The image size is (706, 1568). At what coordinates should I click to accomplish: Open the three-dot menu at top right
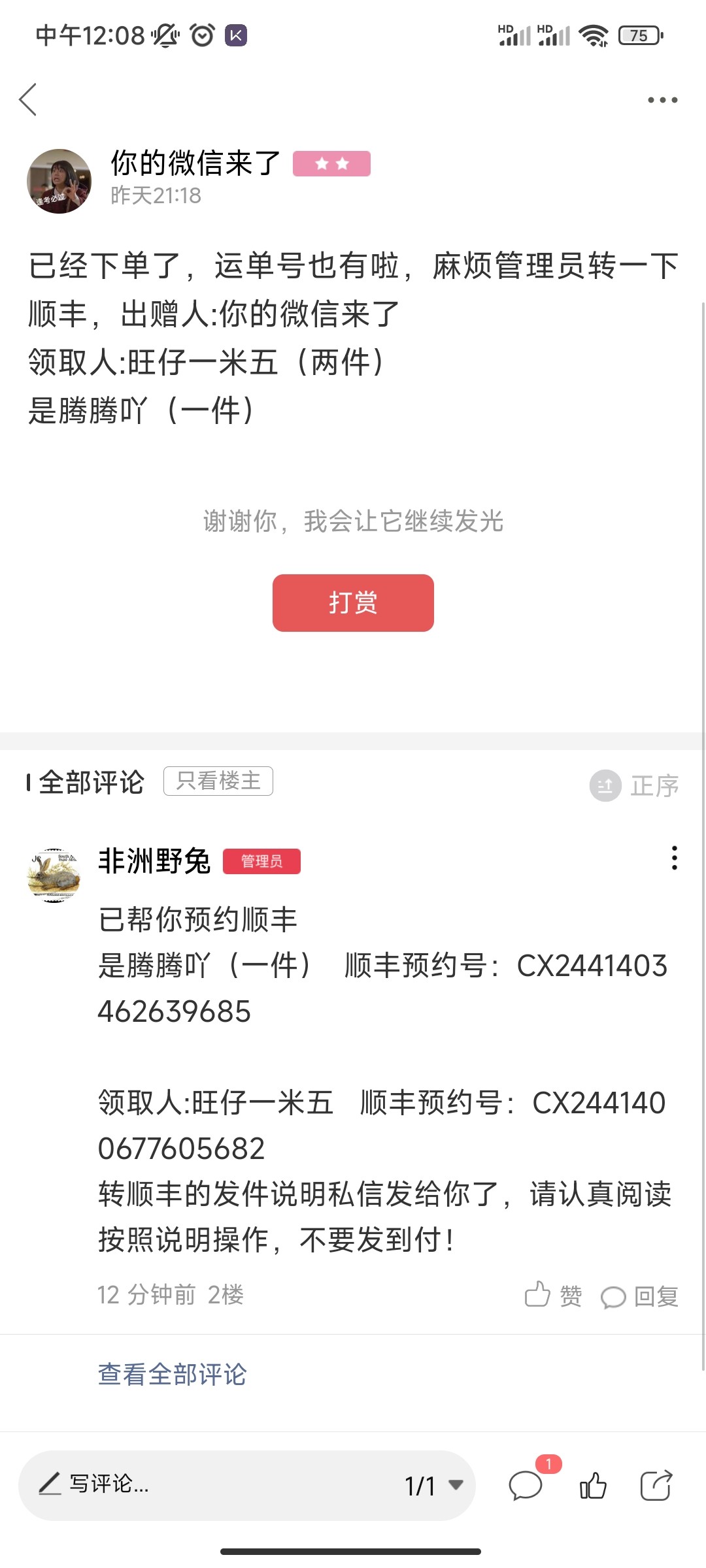(x=662, y=100)
